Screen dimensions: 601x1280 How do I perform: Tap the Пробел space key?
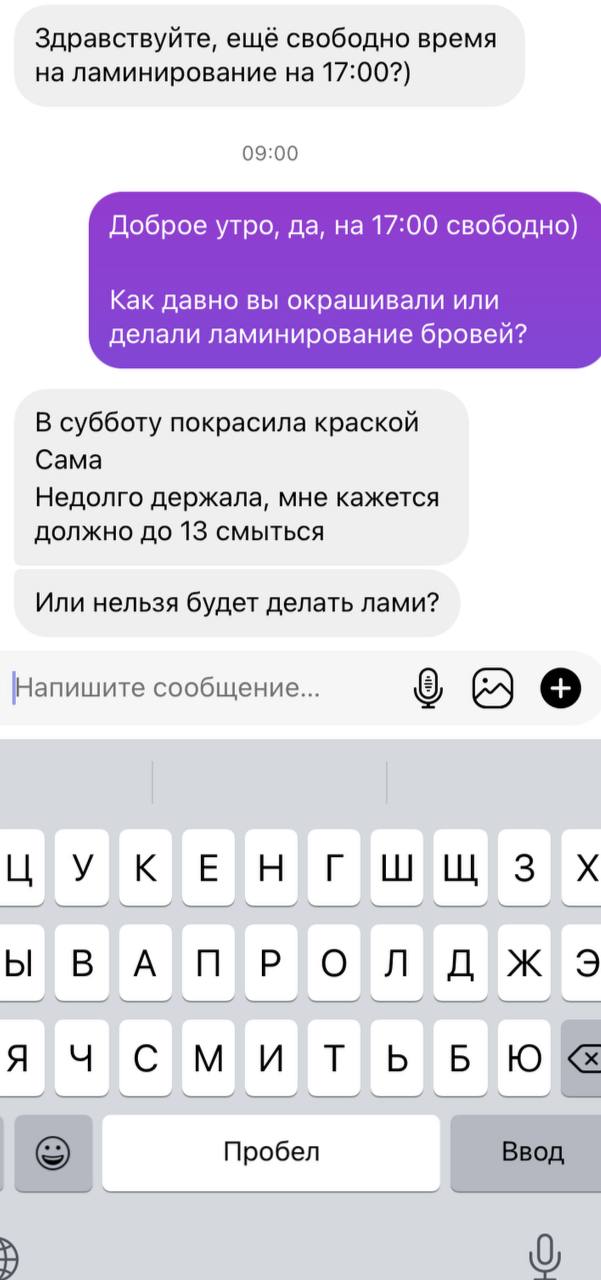tap(271, 1152)
